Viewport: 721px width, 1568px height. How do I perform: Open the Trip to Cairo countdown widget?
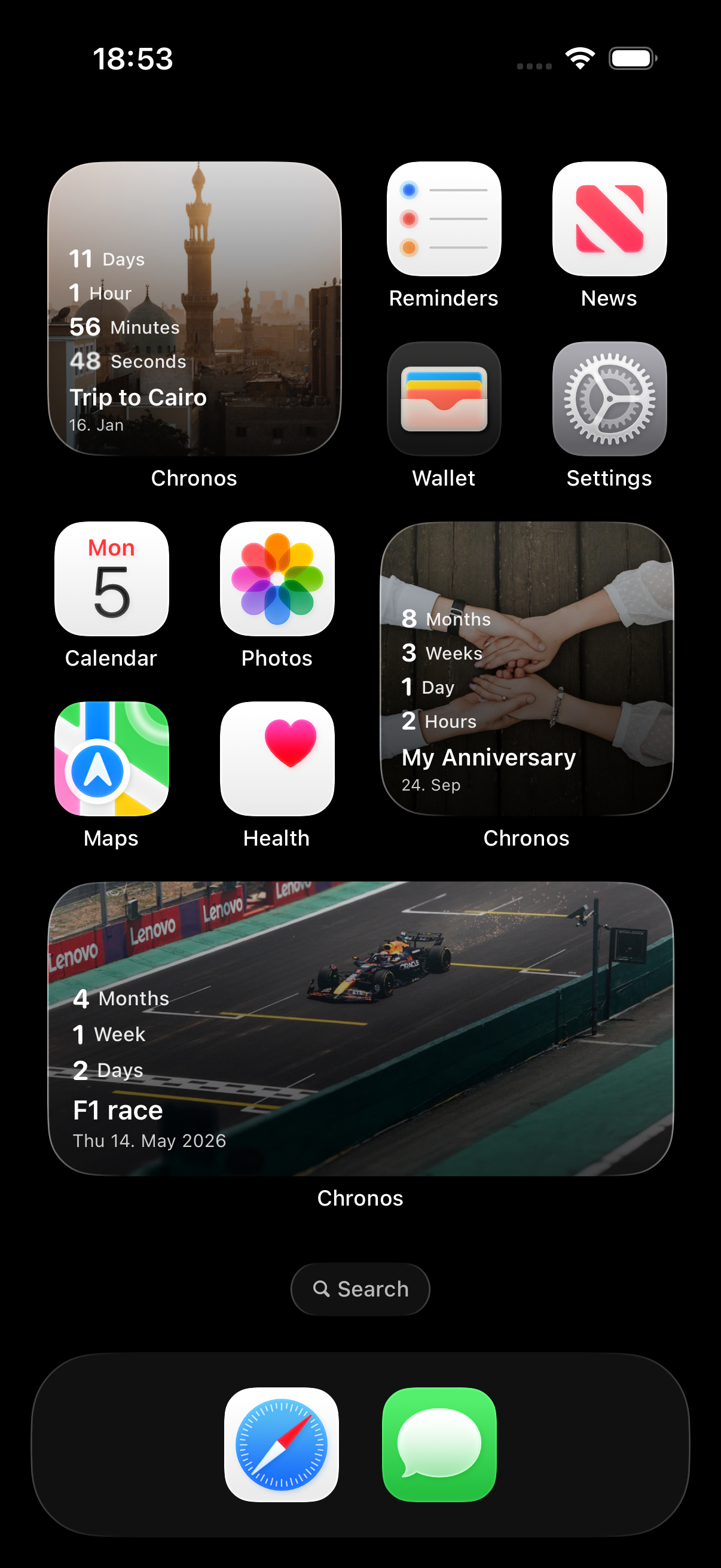(195, 307)
